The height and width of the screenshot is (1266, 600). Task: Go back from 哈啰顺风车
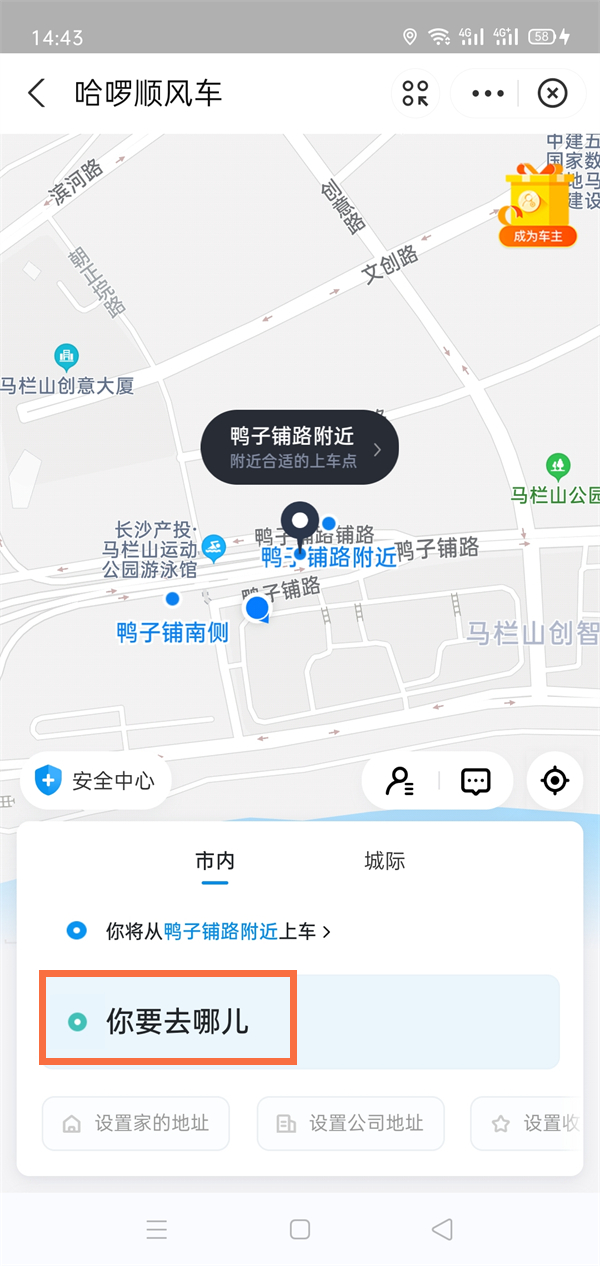point(37,94)
